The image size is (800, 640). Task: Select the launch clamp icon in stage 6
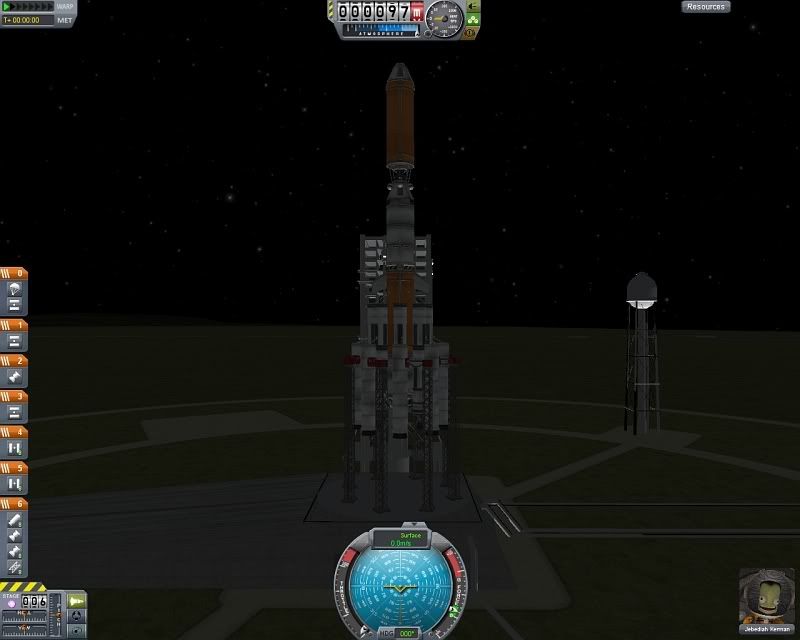(x=15, y=567)
